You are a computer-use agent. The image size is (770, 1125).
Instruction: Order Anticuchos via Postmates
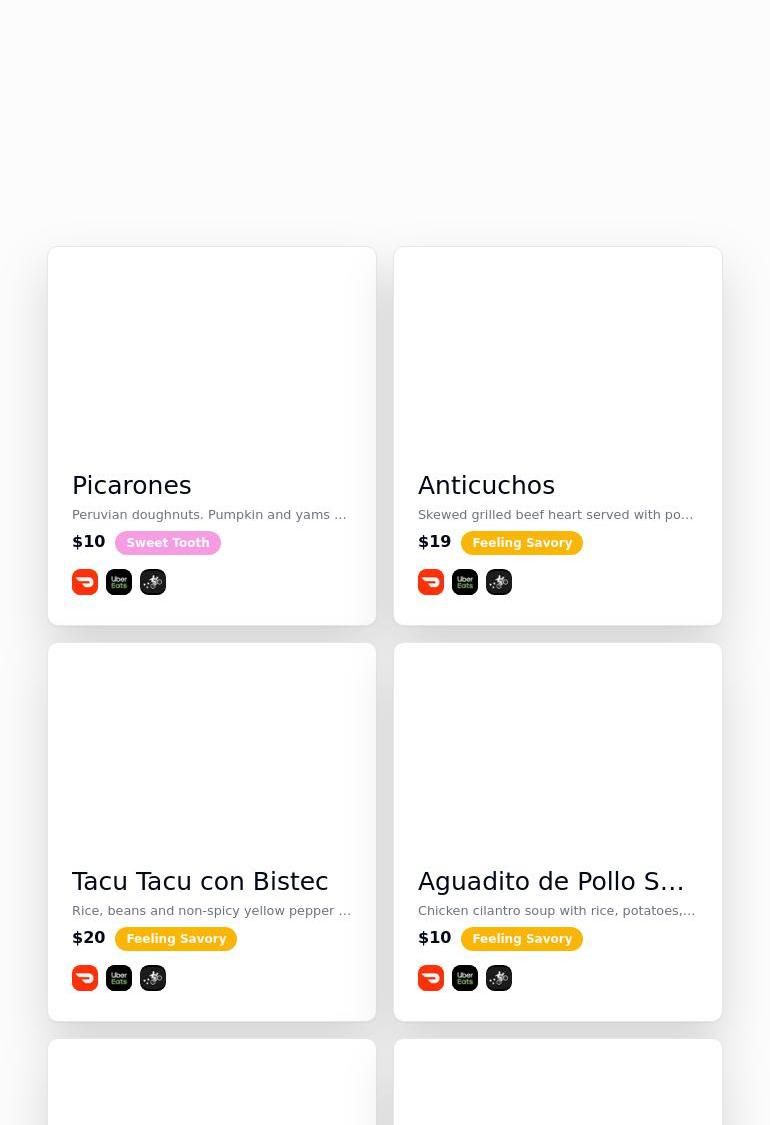pos(499,582)
